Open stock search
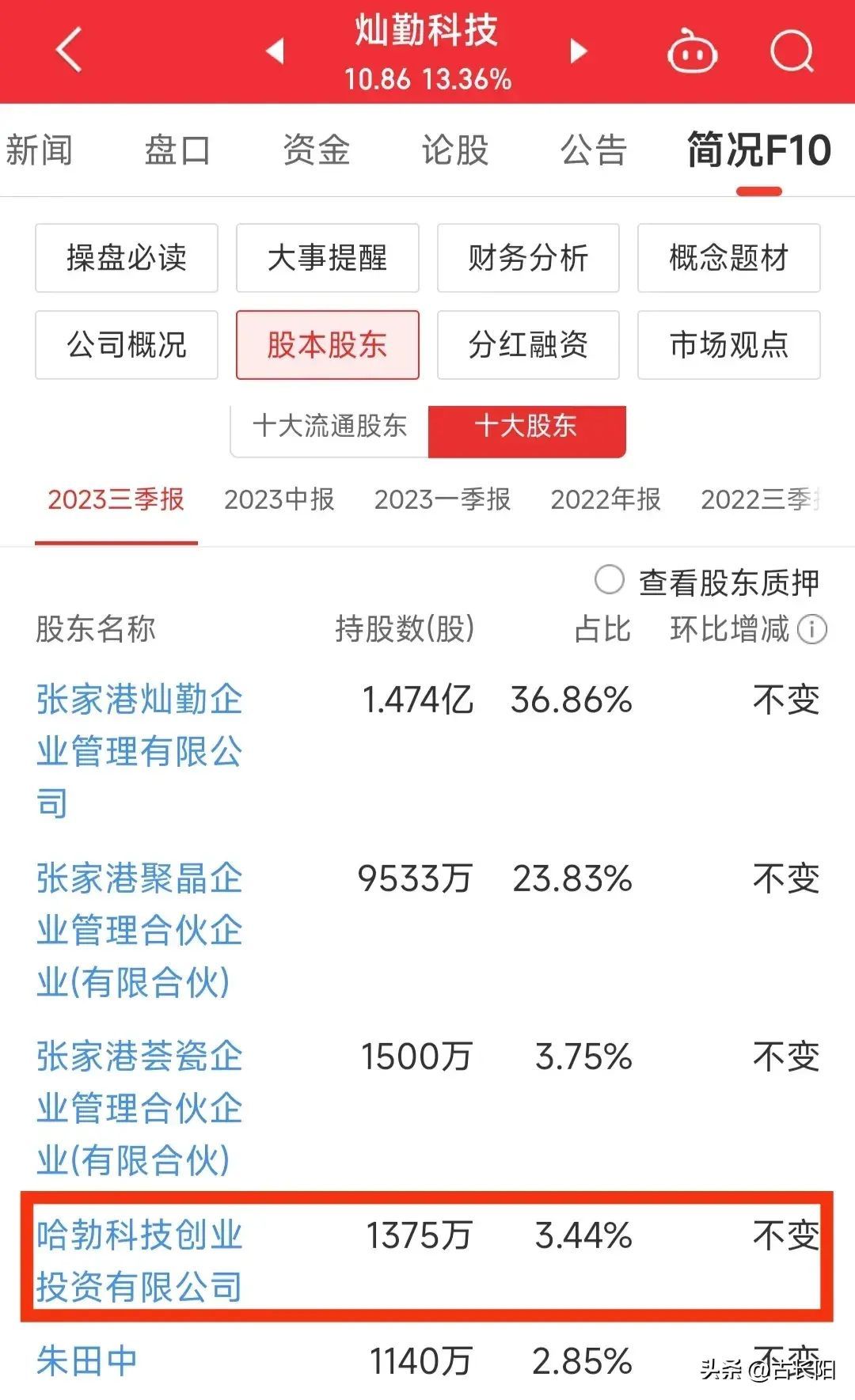Image resolution: width=855 pixels, height=1400 pixels. coord(792,51)
